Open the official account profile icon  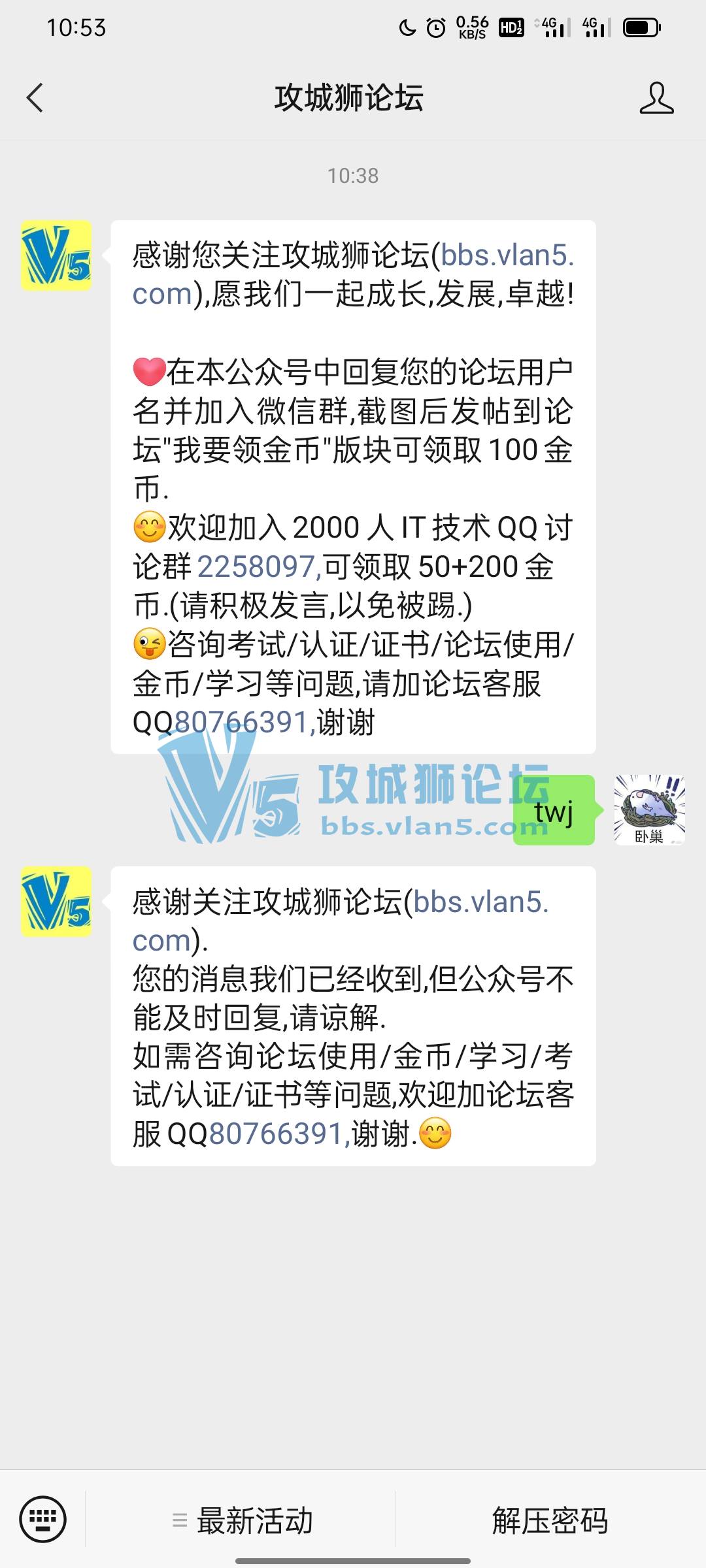[x=656, y=98]
